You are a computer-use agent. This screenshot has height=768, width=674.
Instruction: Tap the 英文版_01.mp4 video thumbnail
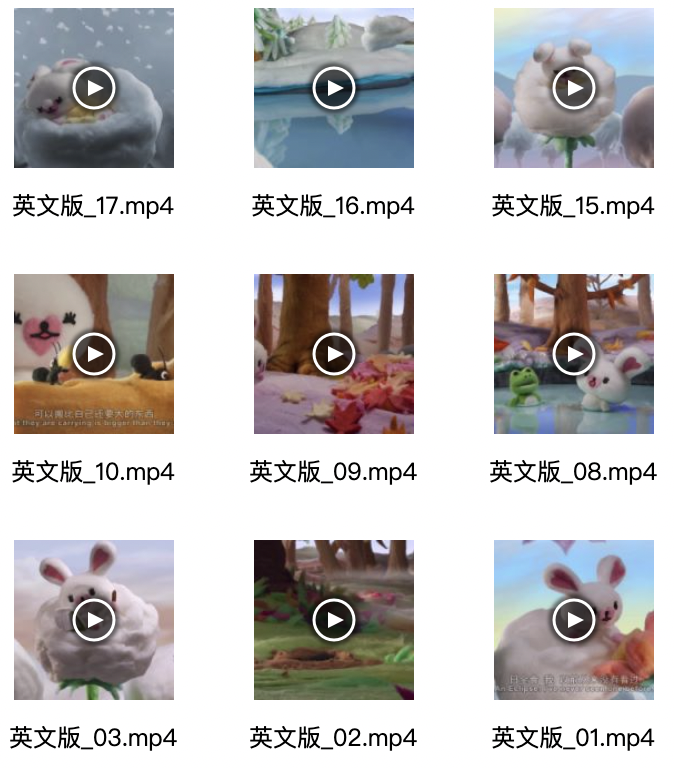pos(574,620)
